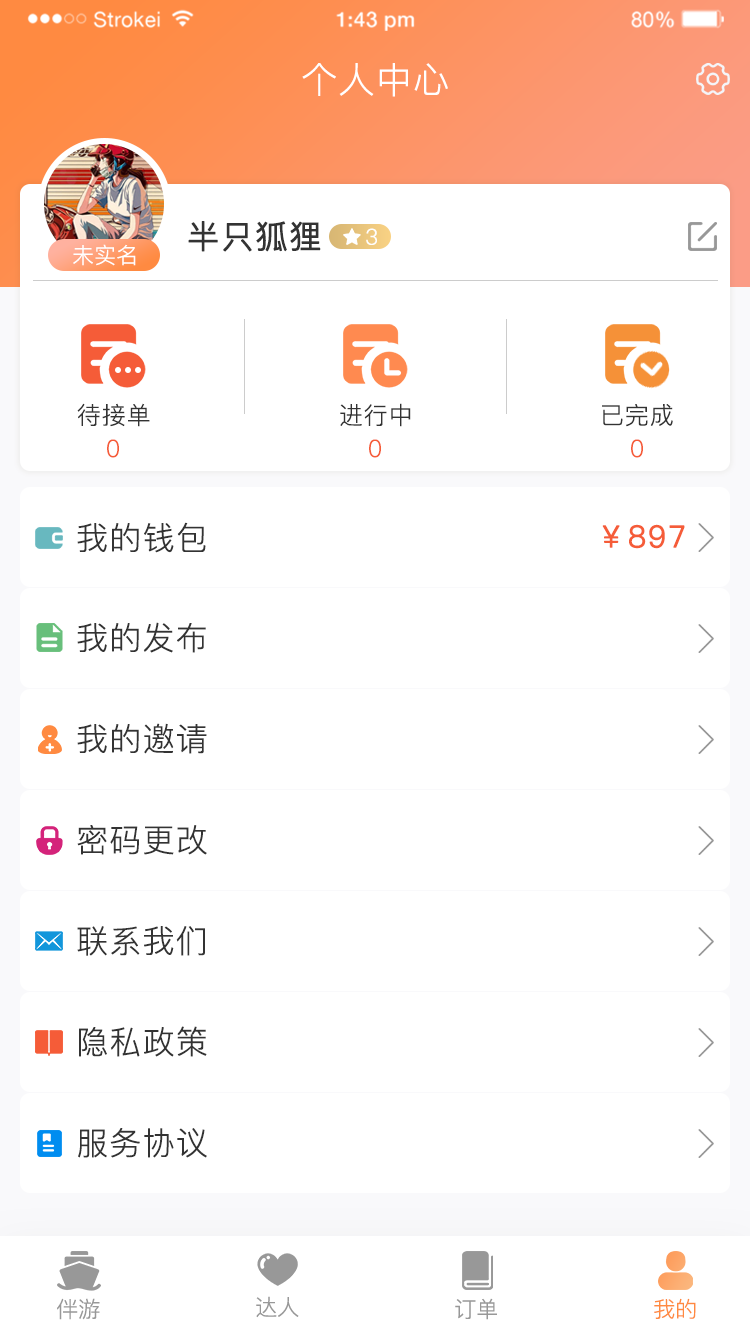Switch to the 达人 tab
Screen dimensions: 750x1334
[x=277, y=1285]
